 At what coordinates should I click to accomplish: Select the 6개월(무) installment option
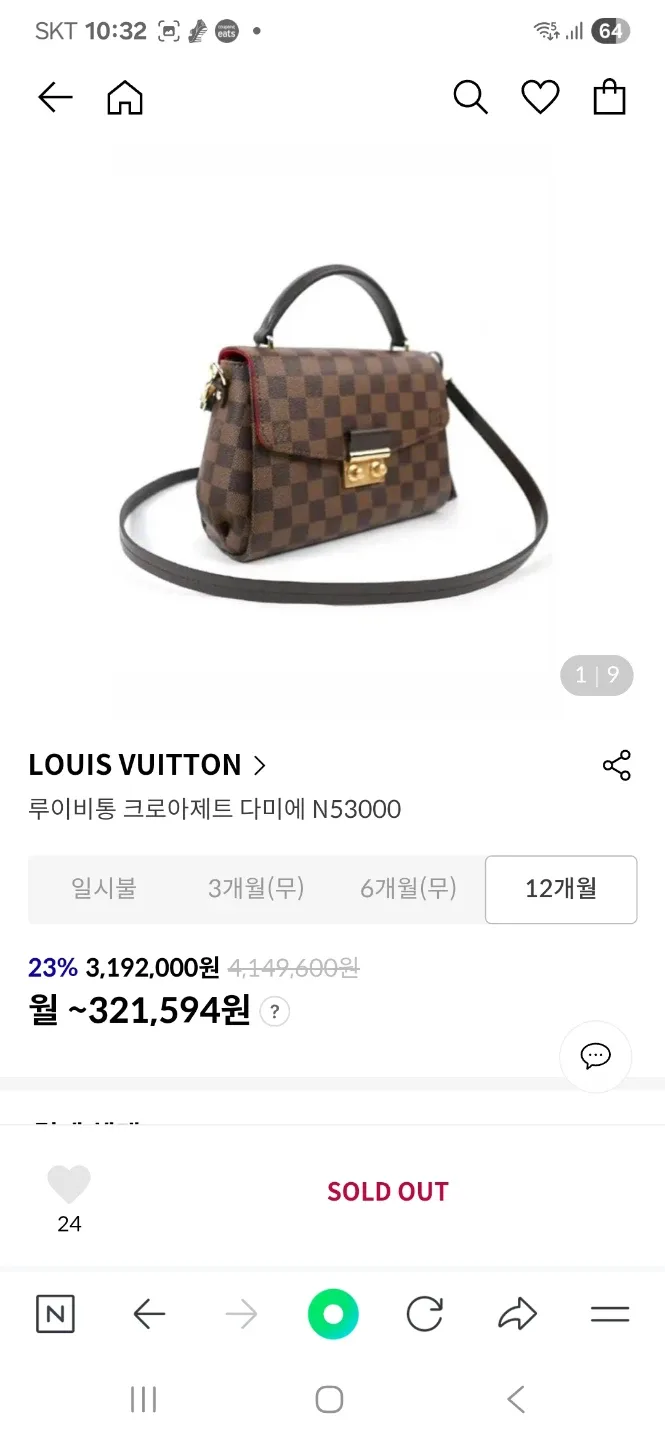tap(408, 888)
